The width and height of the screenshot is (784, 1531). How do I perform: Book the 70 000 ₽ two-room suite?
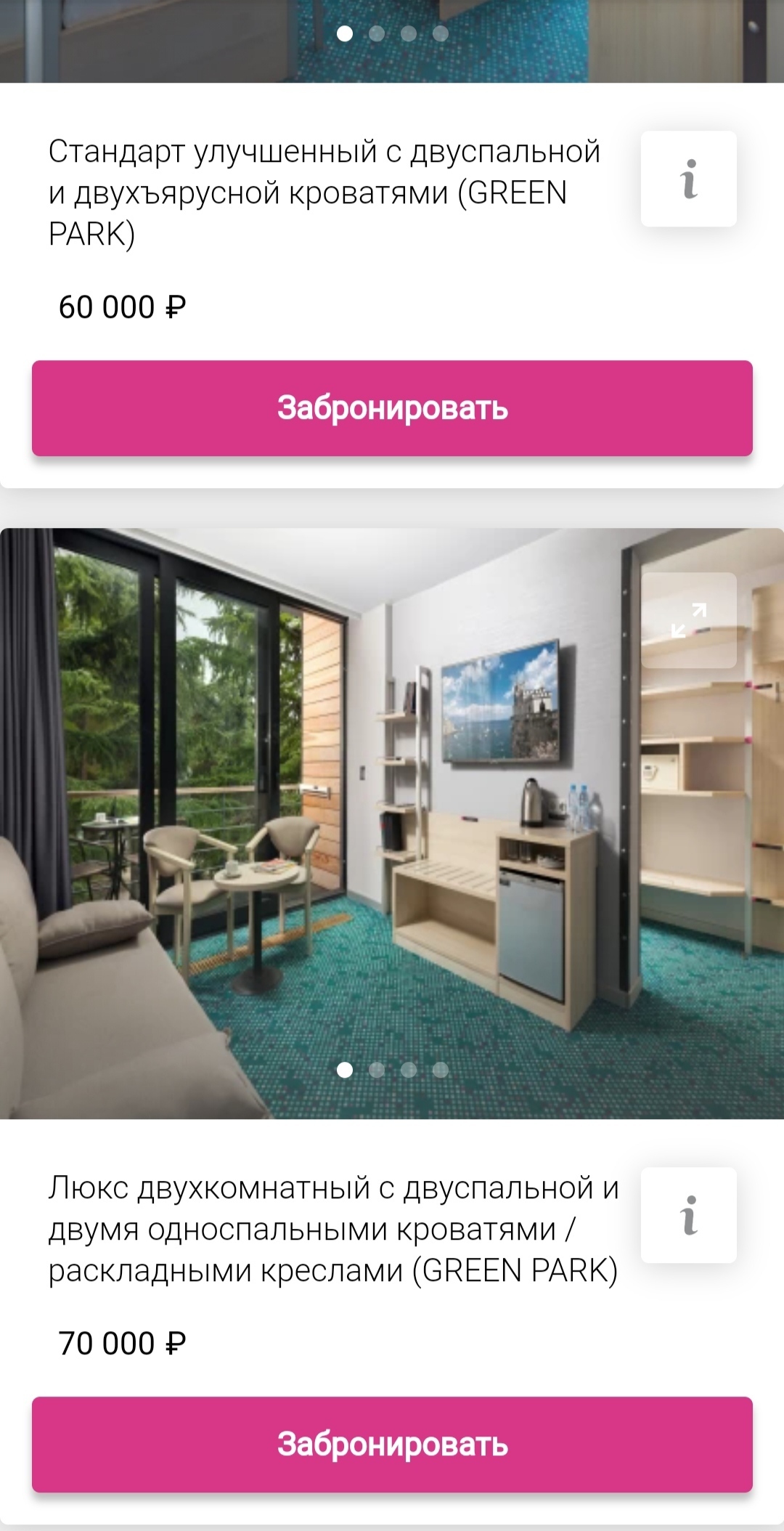pyautogui.click(x=392, y=1445)
